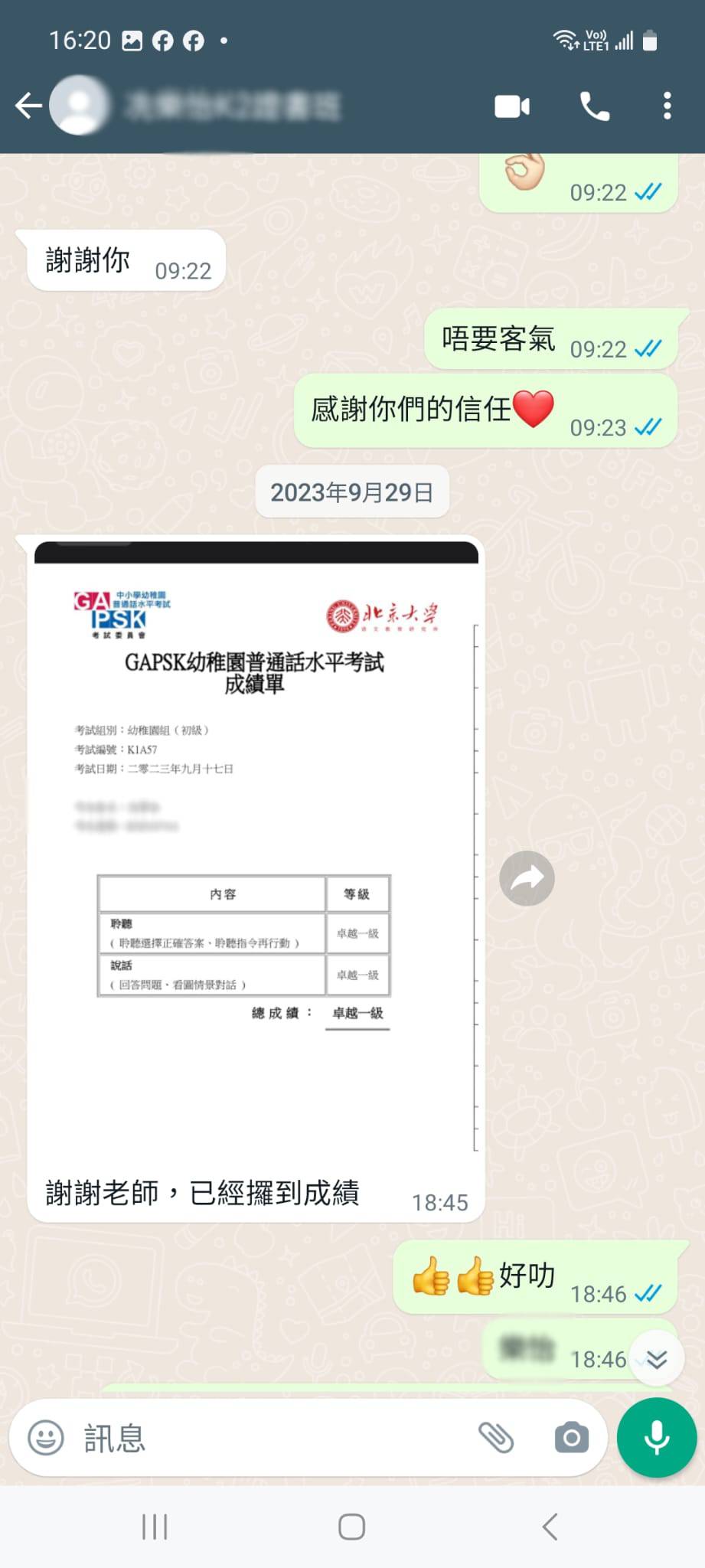This screenshot has width=705, height=1568.
Task: Go to the home screen
Action: pyautogui.click(x=351, y=1527)
